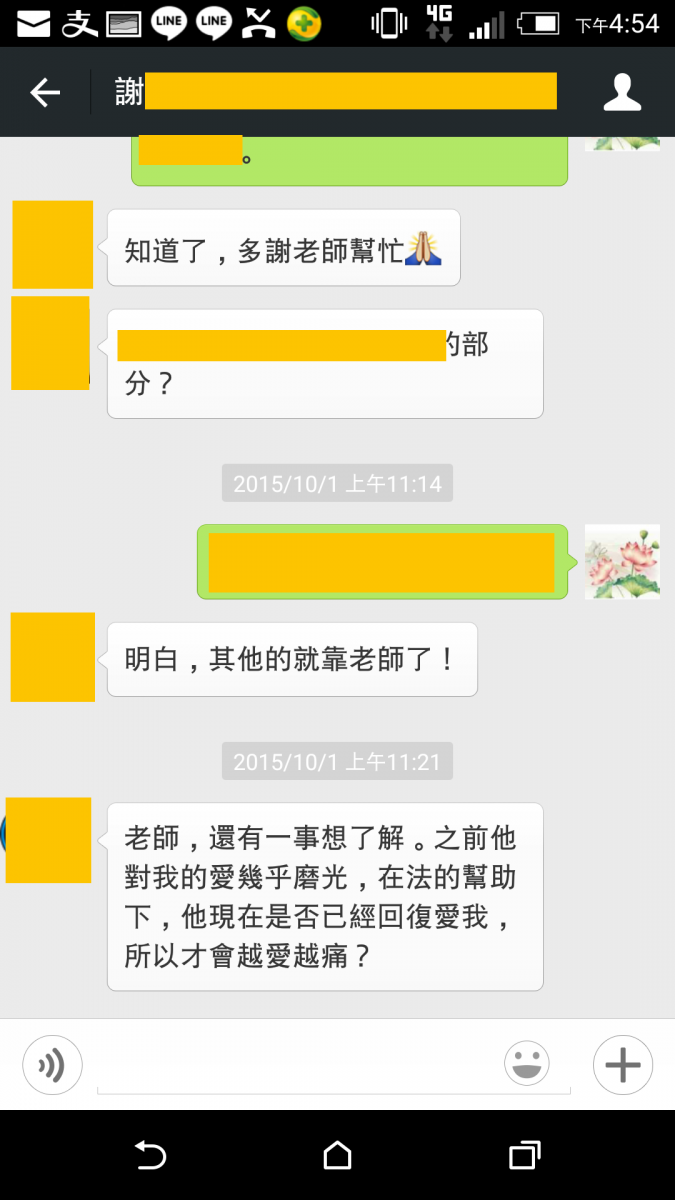The width and height of the screenshot is (675, 1200).
Task: Open the chat contact profile icon
Action: pyautogui.click(x=622, y=92)
